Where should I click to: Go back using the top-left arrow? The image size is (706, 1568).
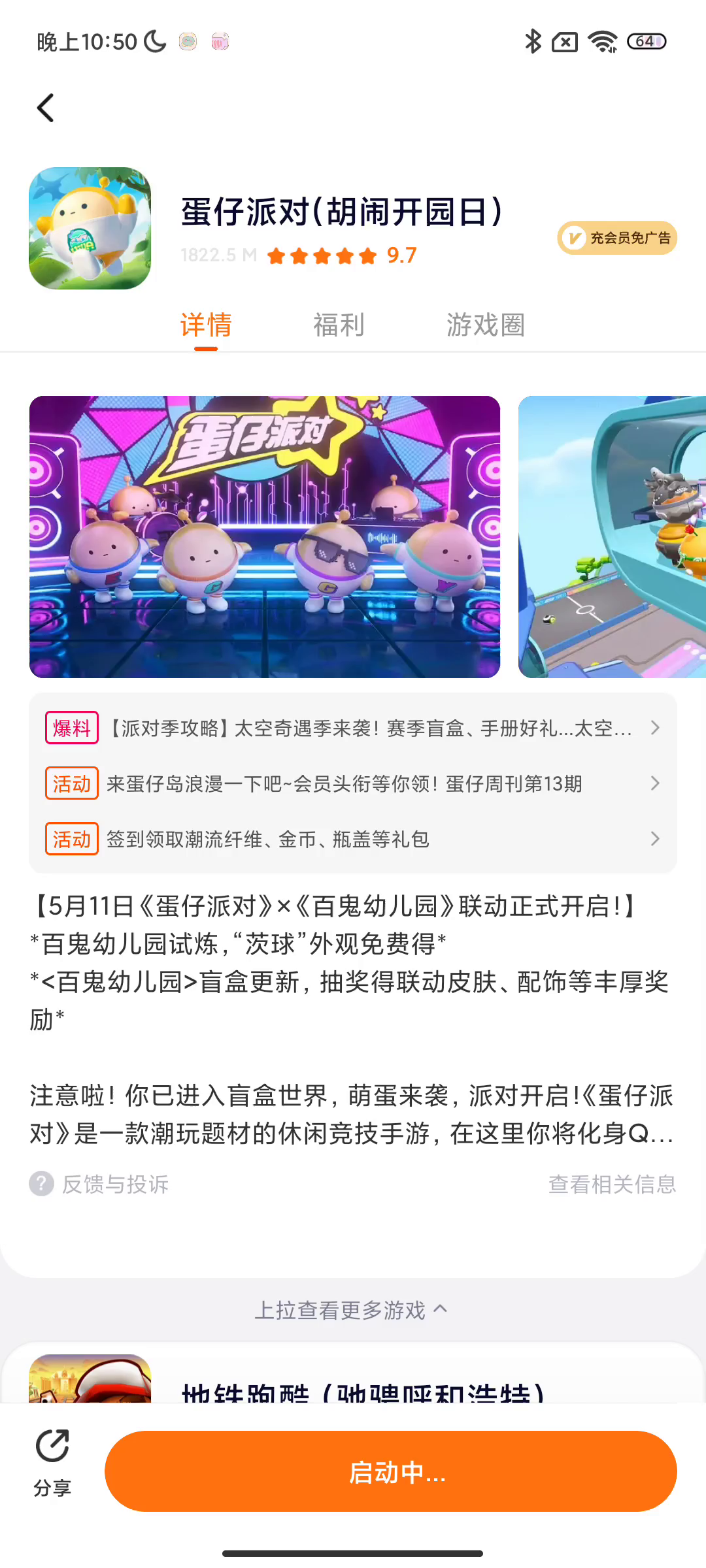point(45,108)
